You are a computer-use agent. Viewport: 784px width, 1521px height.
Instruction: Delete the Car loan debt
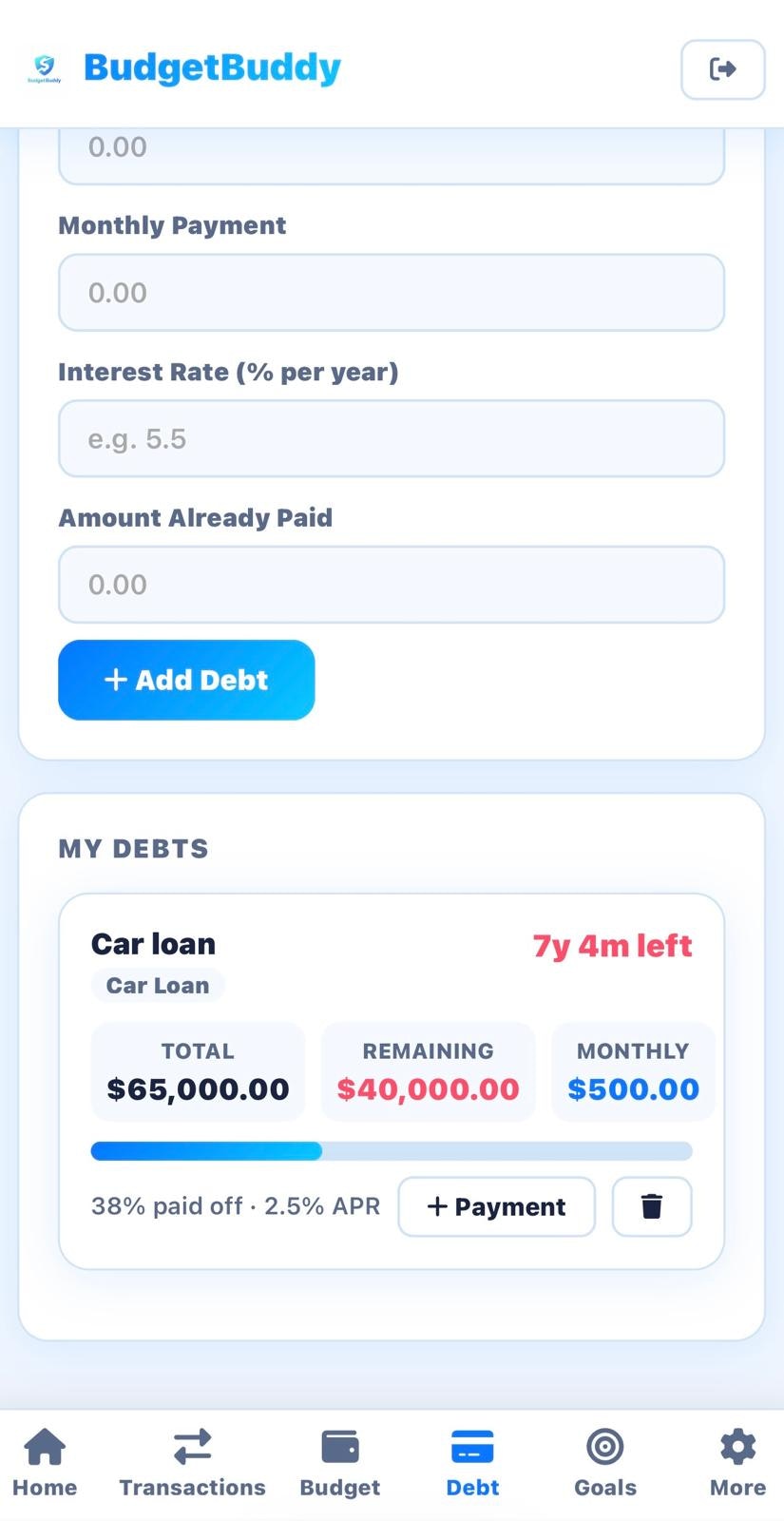[651, 1206]
